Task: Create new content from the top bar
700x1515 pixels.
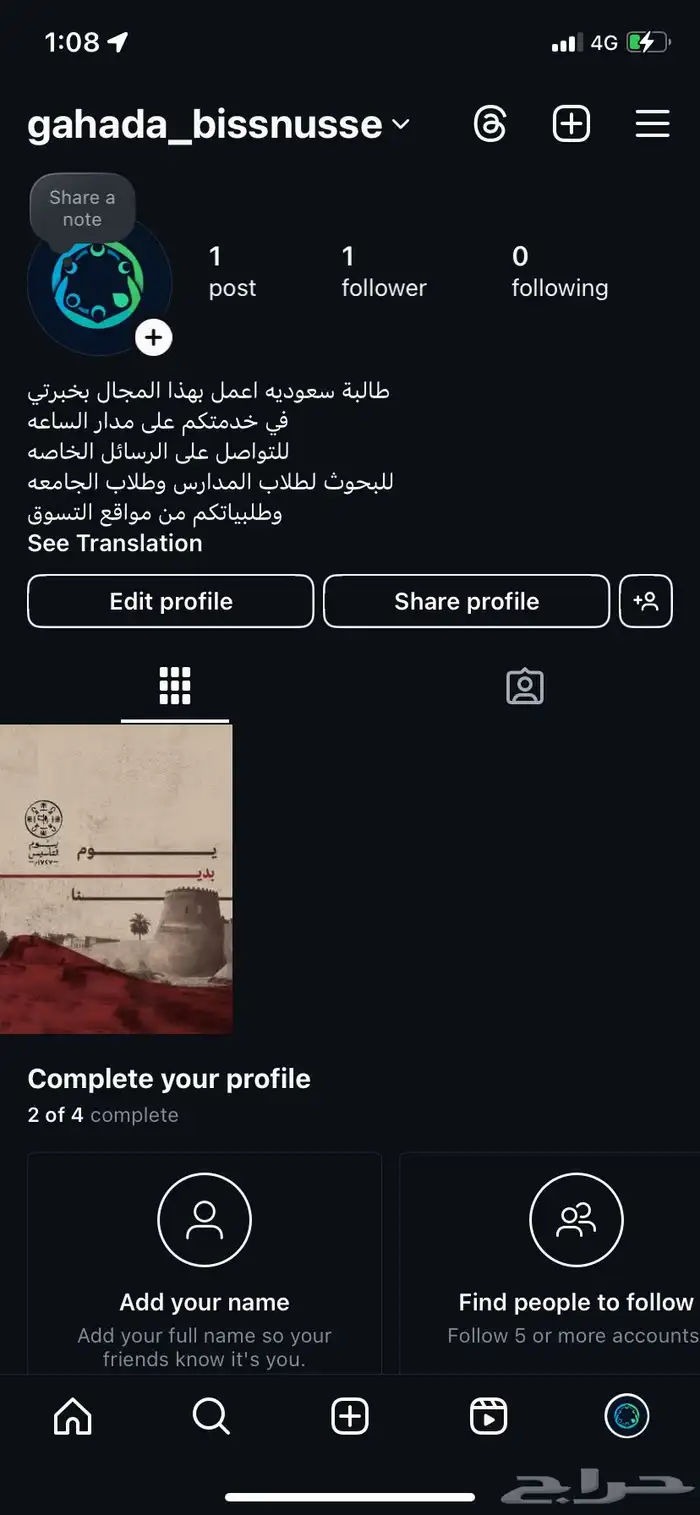Action: tap(571, 124)
